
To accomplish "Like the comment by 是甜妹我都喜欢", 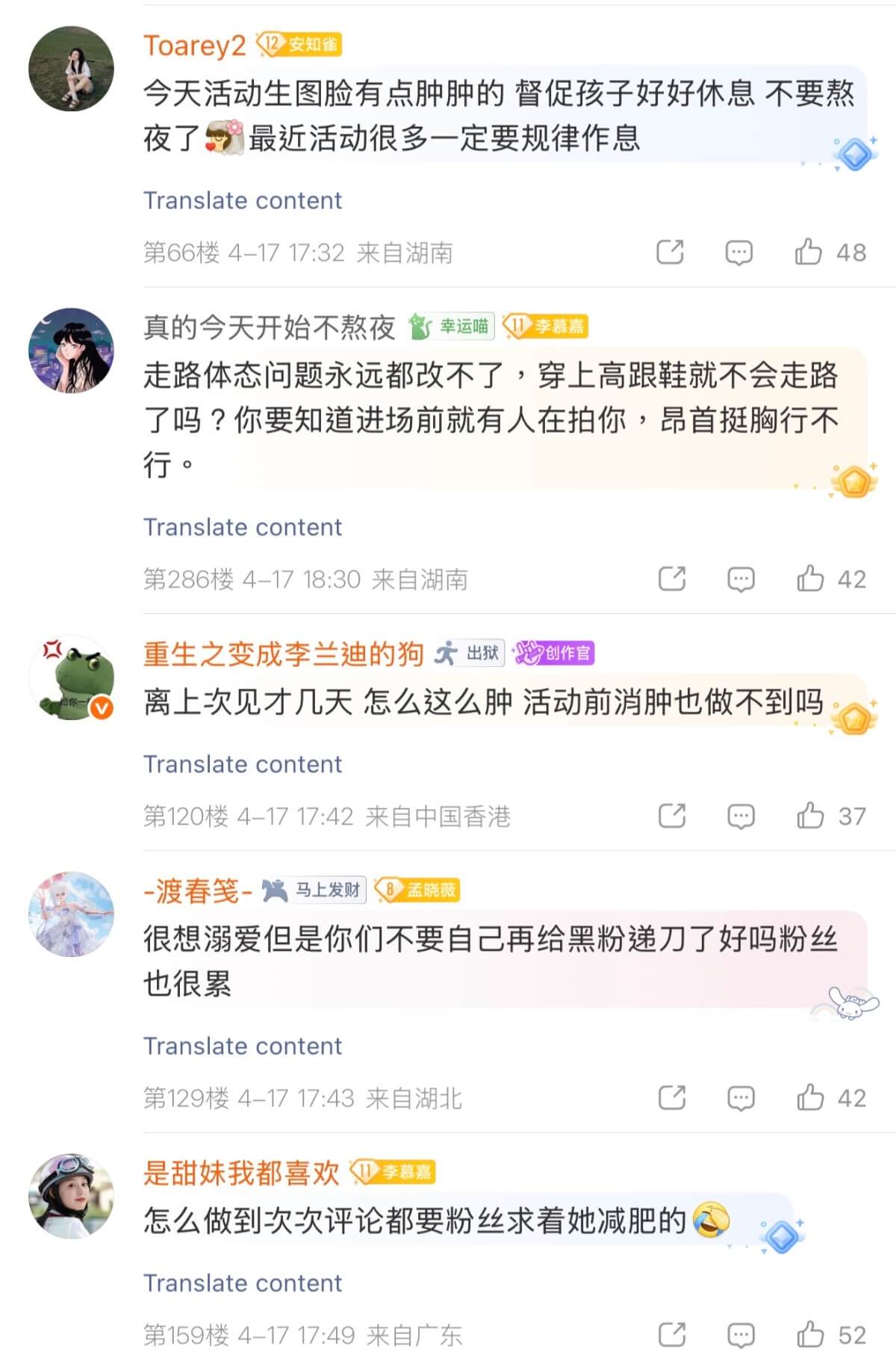I will (810, 1335).
